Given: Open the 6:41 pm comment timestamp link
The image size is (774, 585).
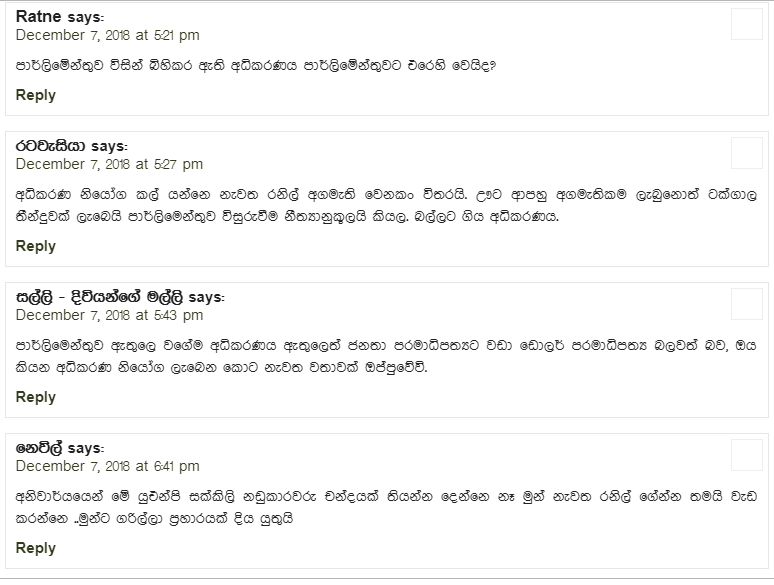Looking at the screenshot, I should click(x=107, y=466).
